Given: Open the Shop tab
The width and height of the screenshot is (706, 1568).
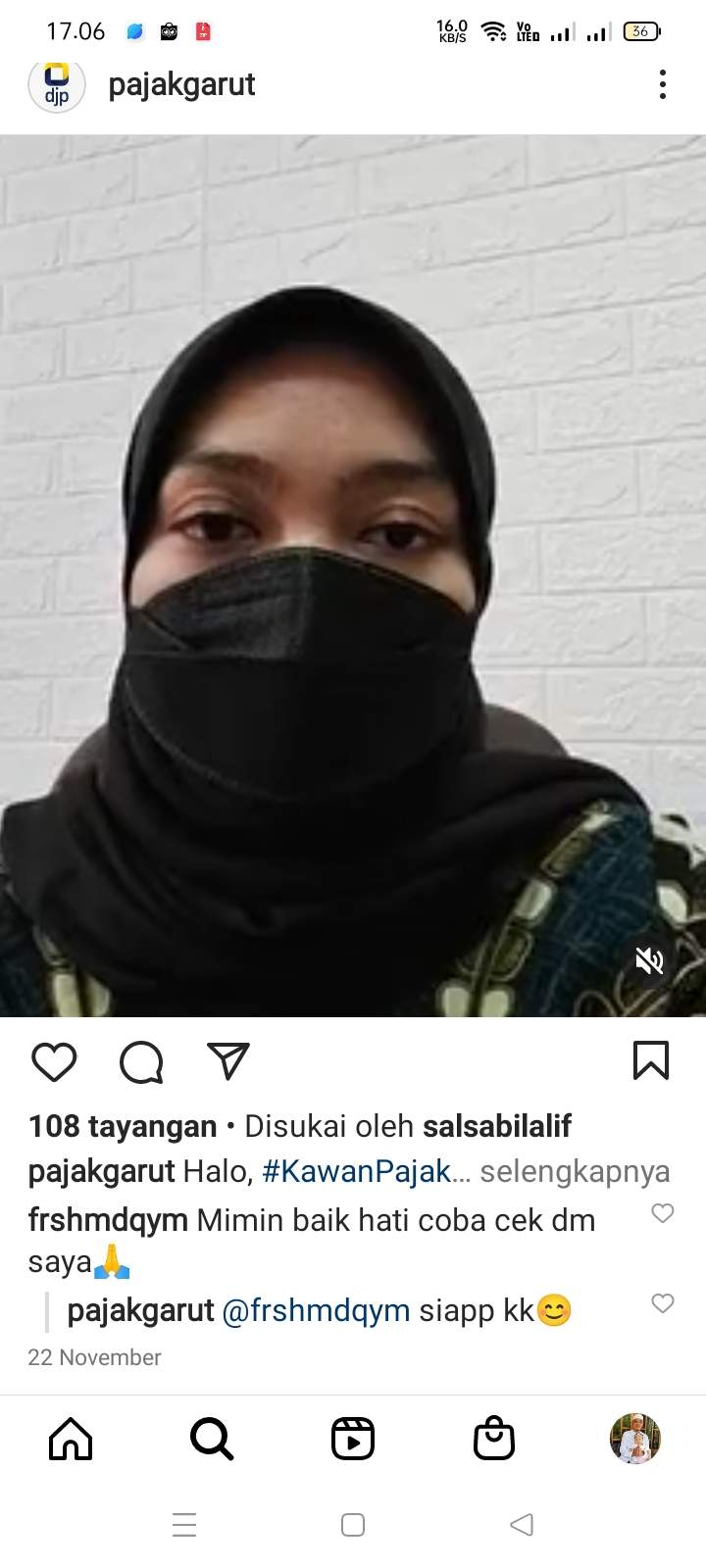Looking at the screenshot, I should coord(494,1440).
